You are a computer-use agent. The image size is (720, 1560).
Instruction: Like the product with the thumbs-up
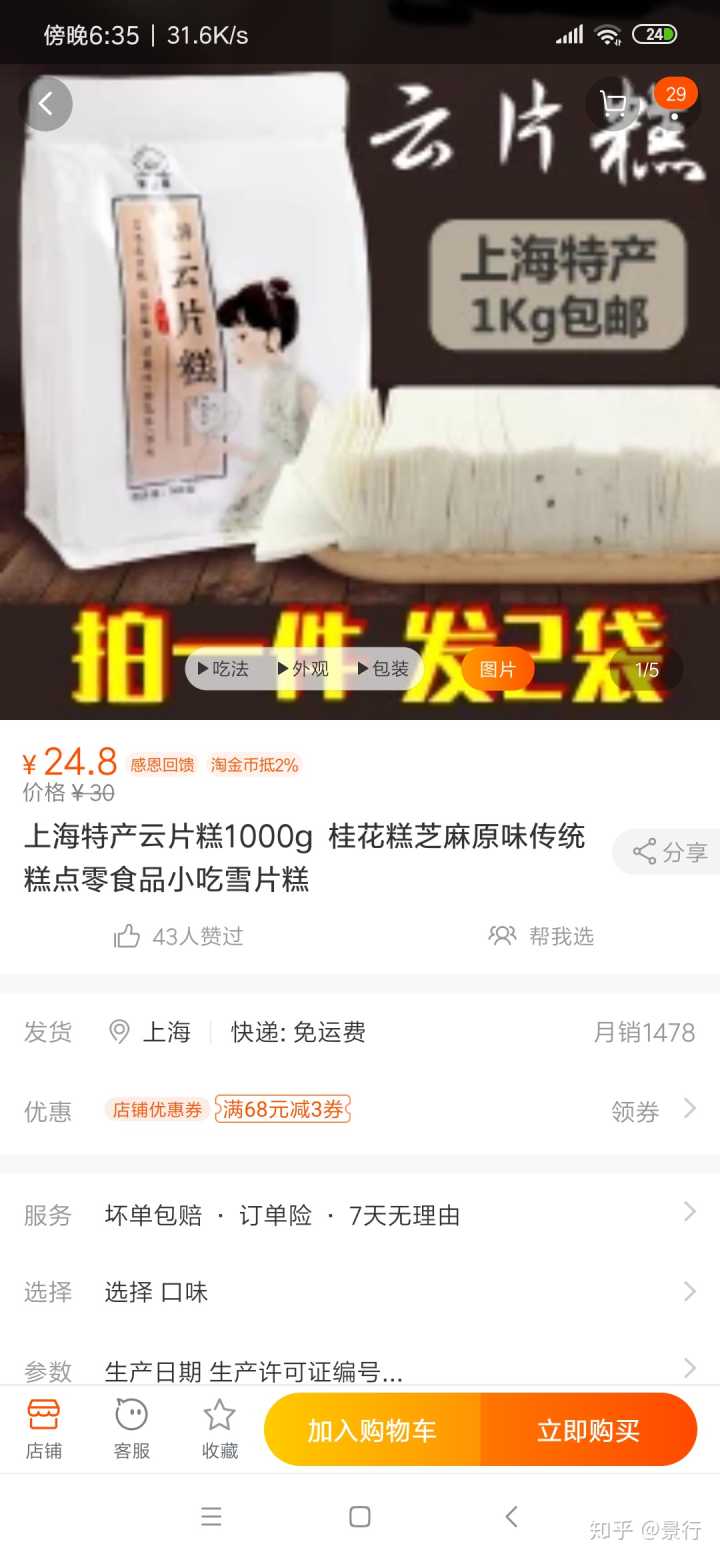point(127,936)
